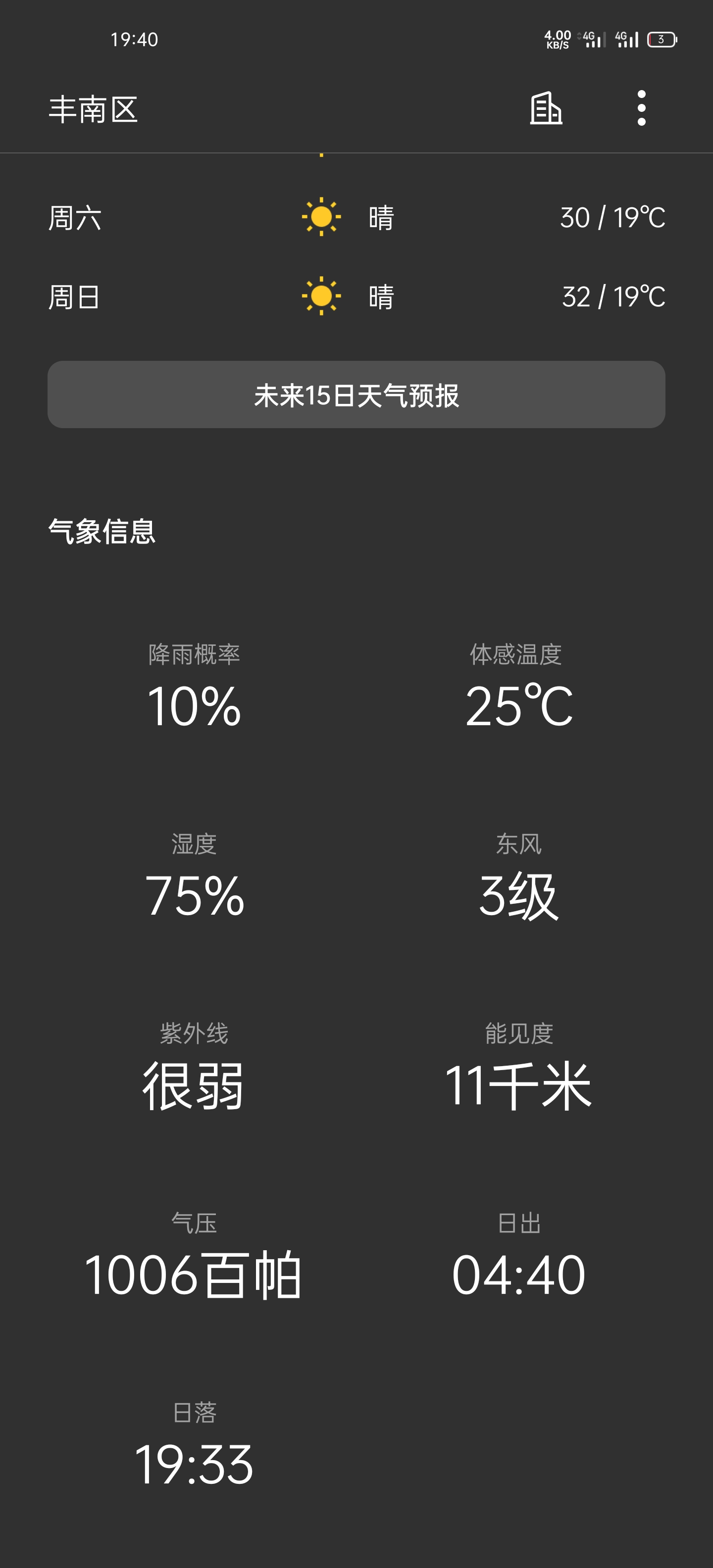Open the three-dot overflow menu
Viewport: 713px width, 1568px height.
tap(641, 108)
